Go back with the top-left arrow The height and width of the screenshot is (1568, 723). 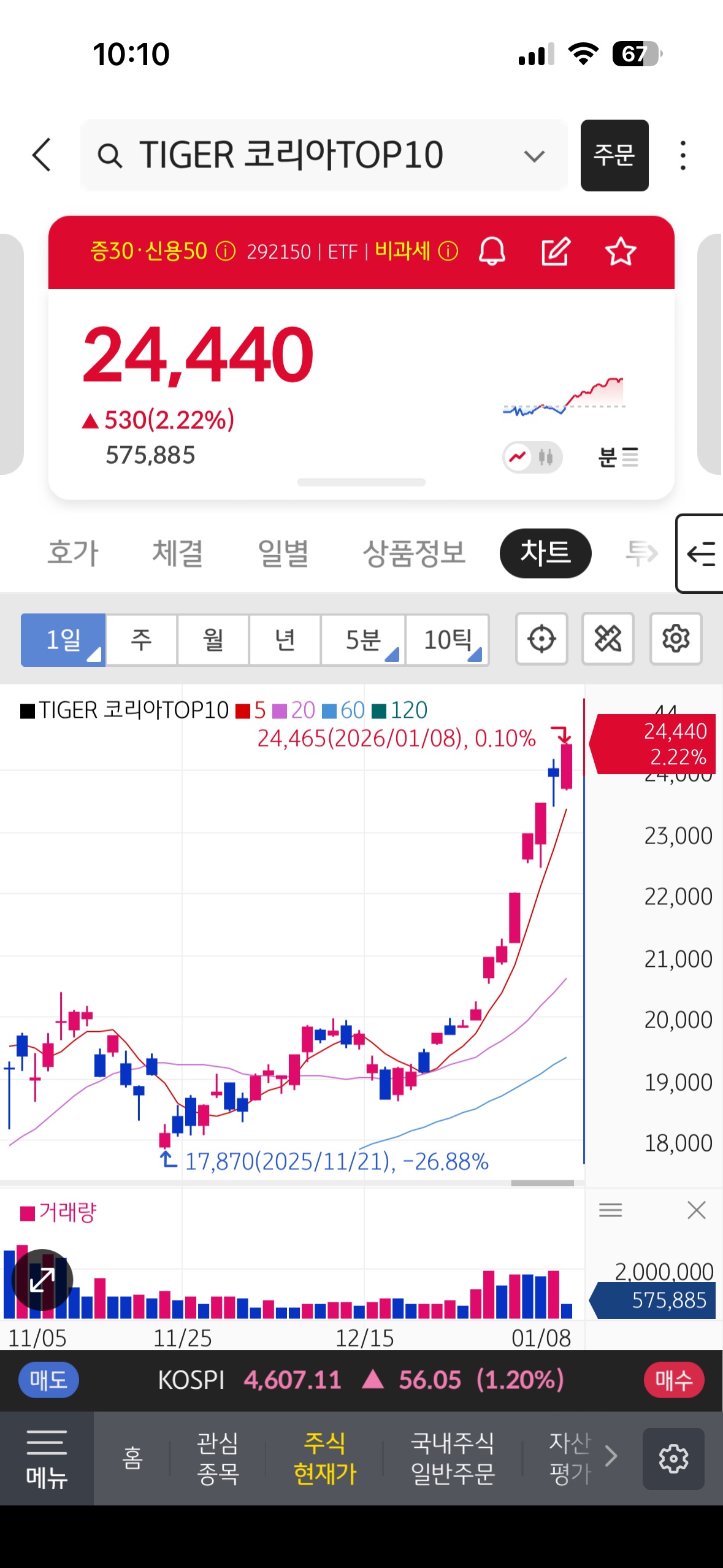pos(42,155)
